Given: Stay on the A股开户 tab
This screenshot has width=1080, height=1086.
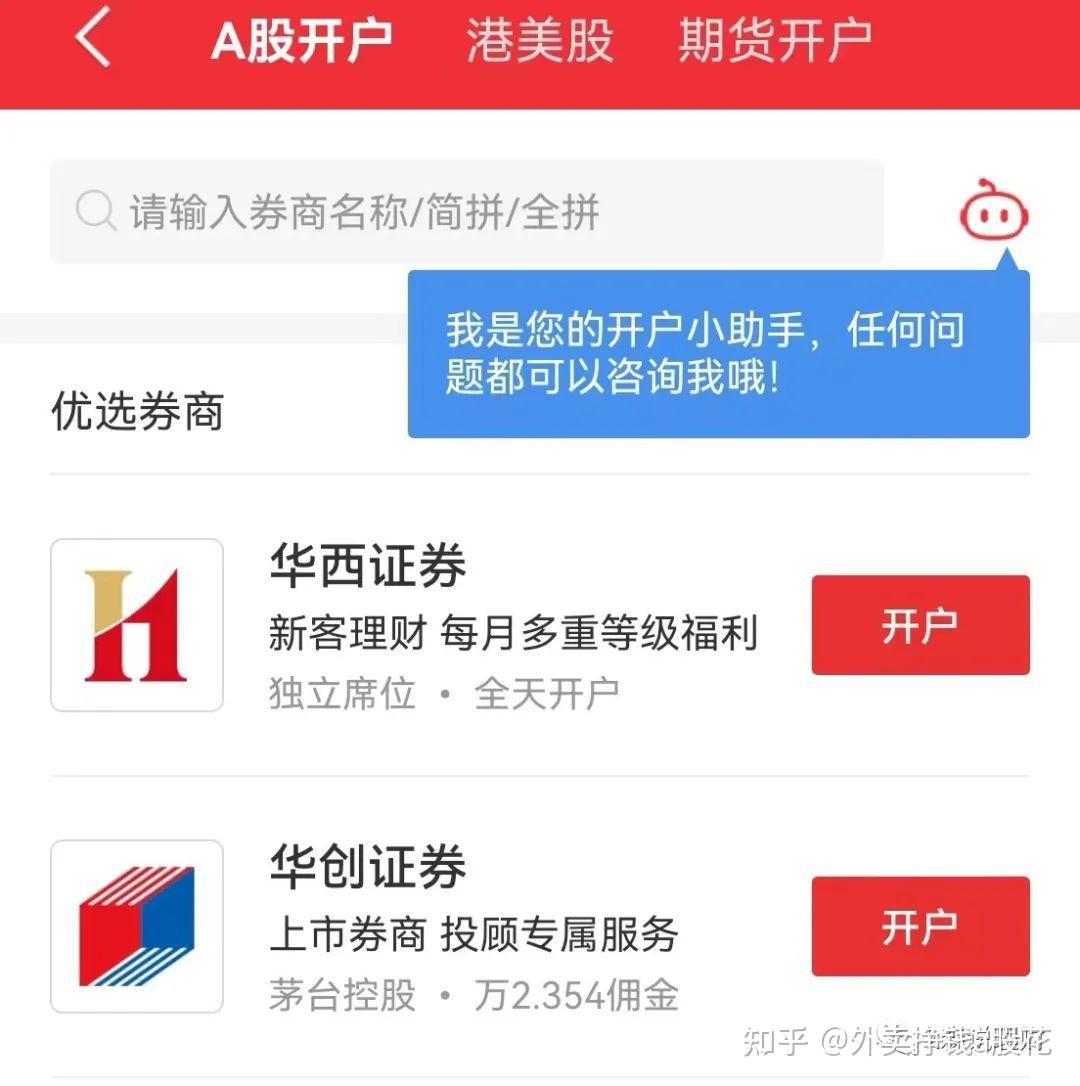Looking at the screenshot, I should tap(302, 42).
